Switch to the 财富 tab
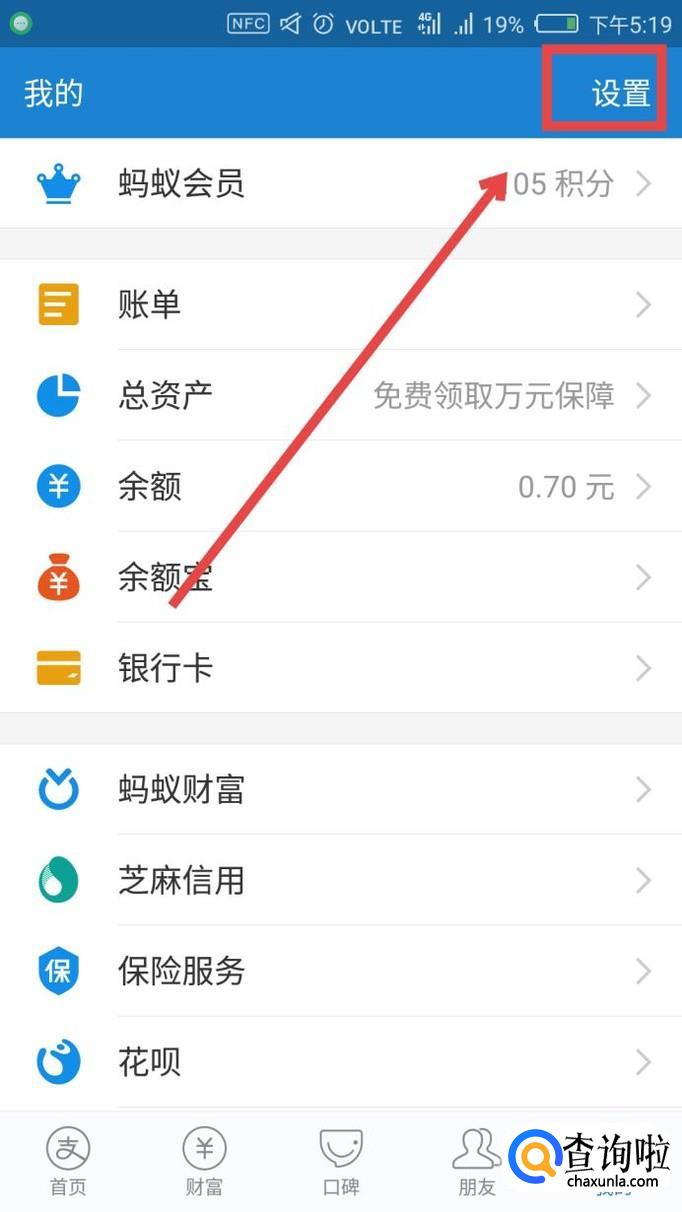The height and width of the screenshot is (1212, 682). (x=204, y=1162)
